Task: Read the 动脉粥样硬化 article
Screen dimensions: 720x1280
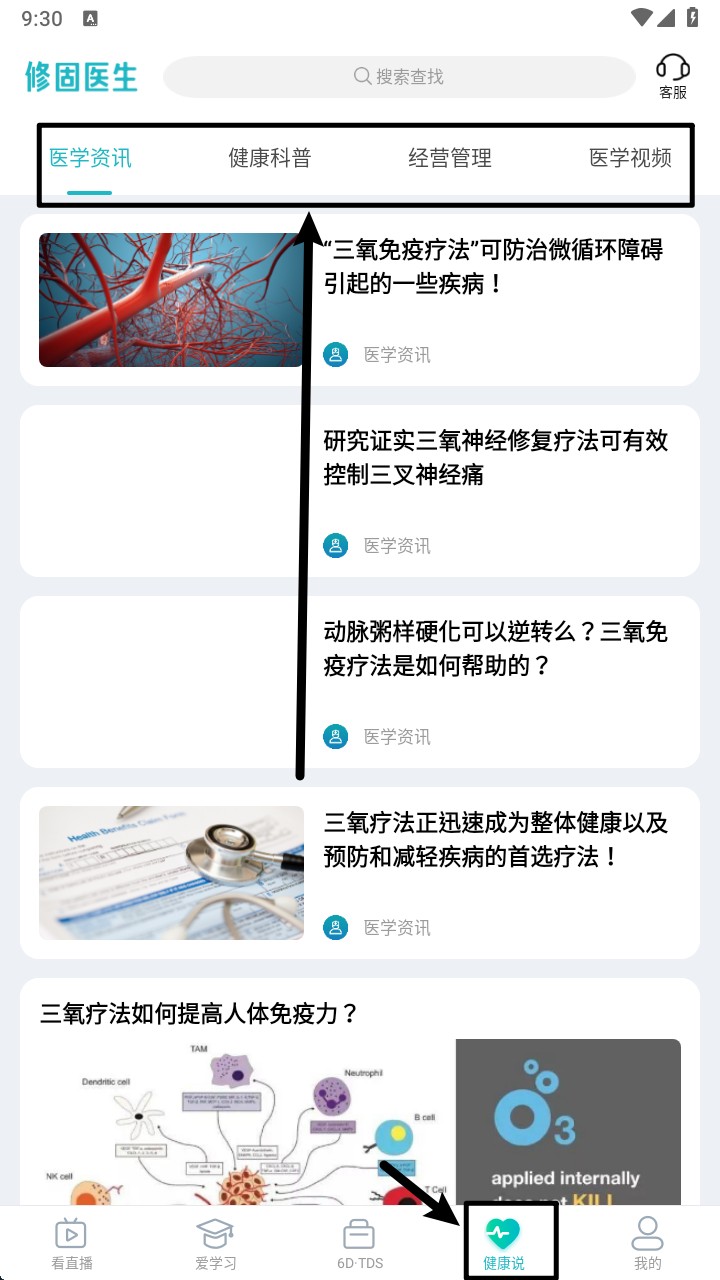Action: click(495, 648)
